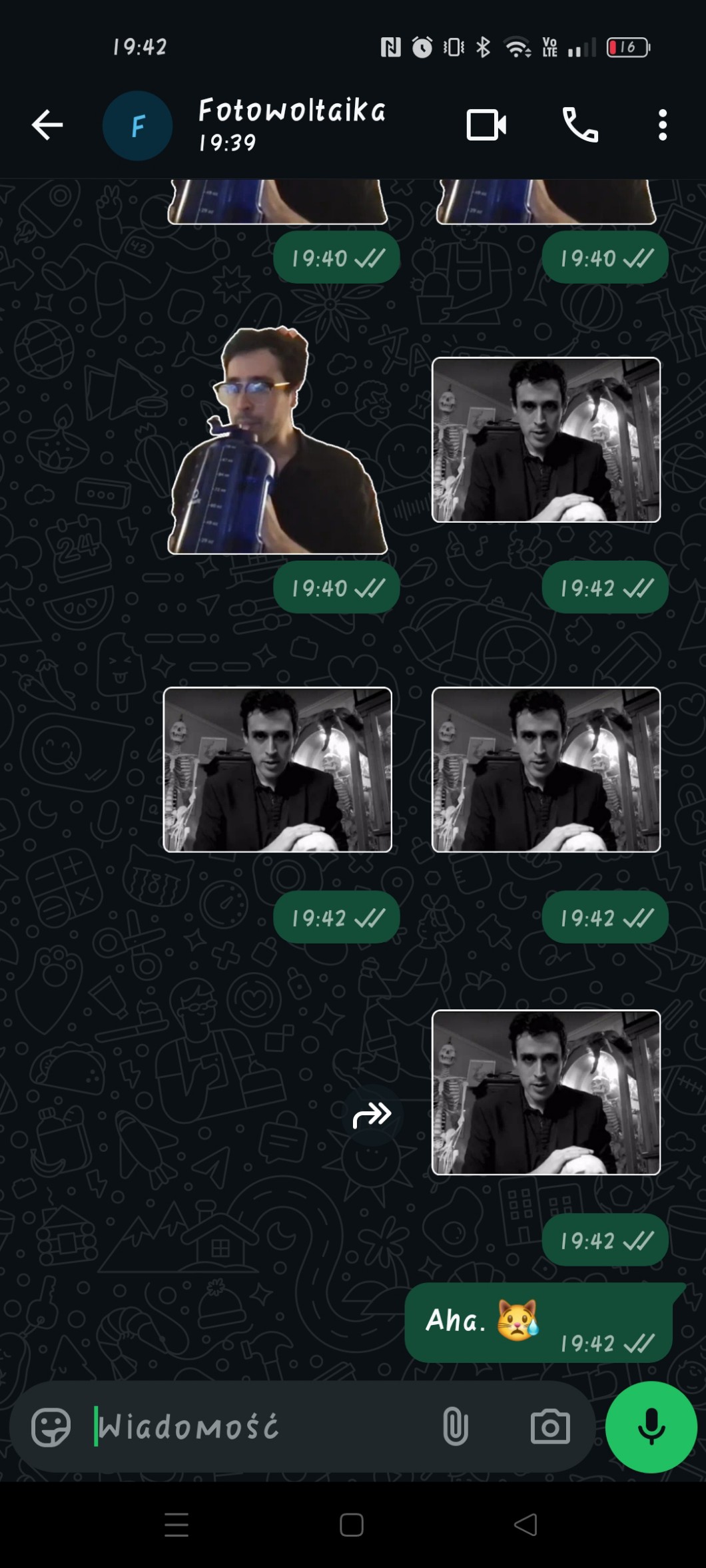Tap the system home button
This screenshot has height=1568, width=706.
(x=351, y=1524)
